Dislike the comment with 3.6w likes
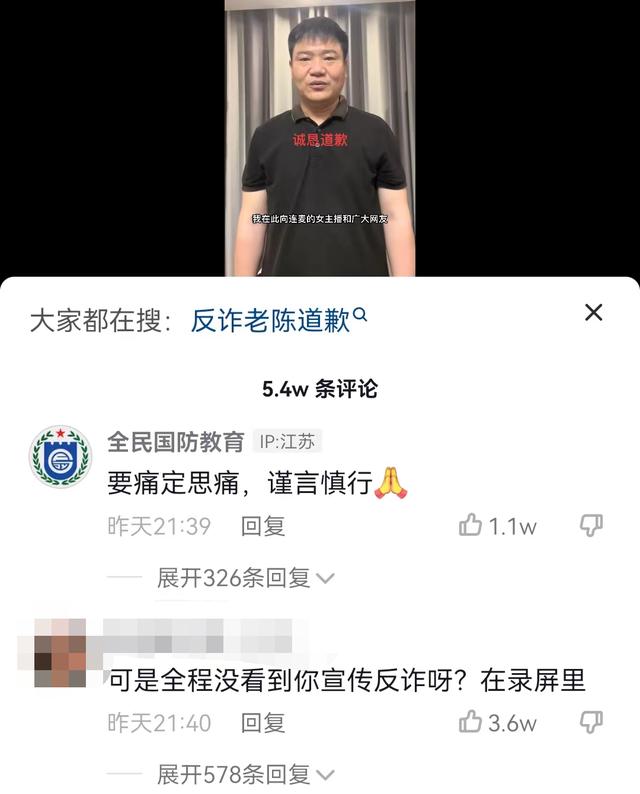 click(591, 722)
